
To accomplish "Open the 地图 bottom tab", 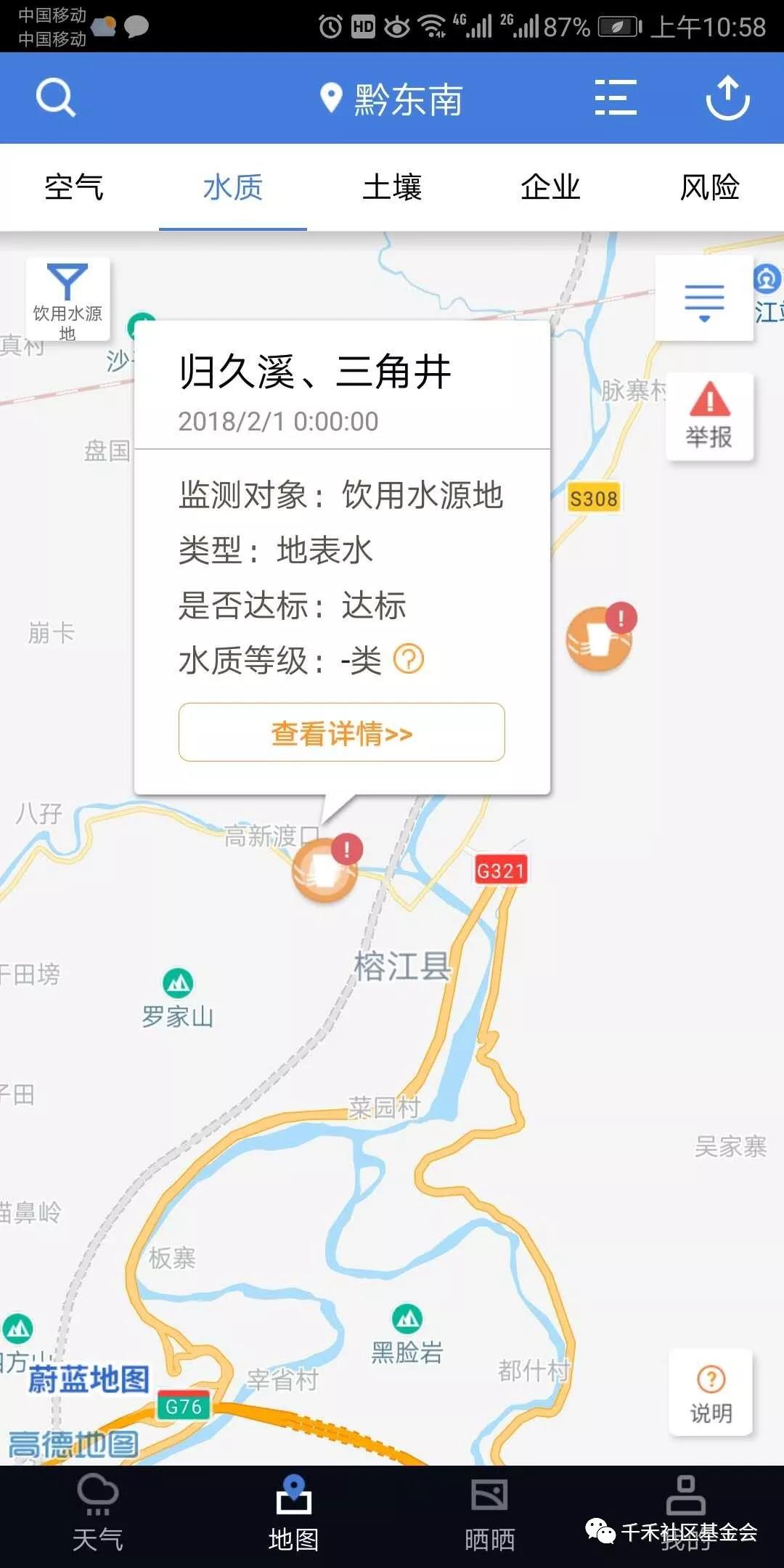I will click(x=293, y=1514).
